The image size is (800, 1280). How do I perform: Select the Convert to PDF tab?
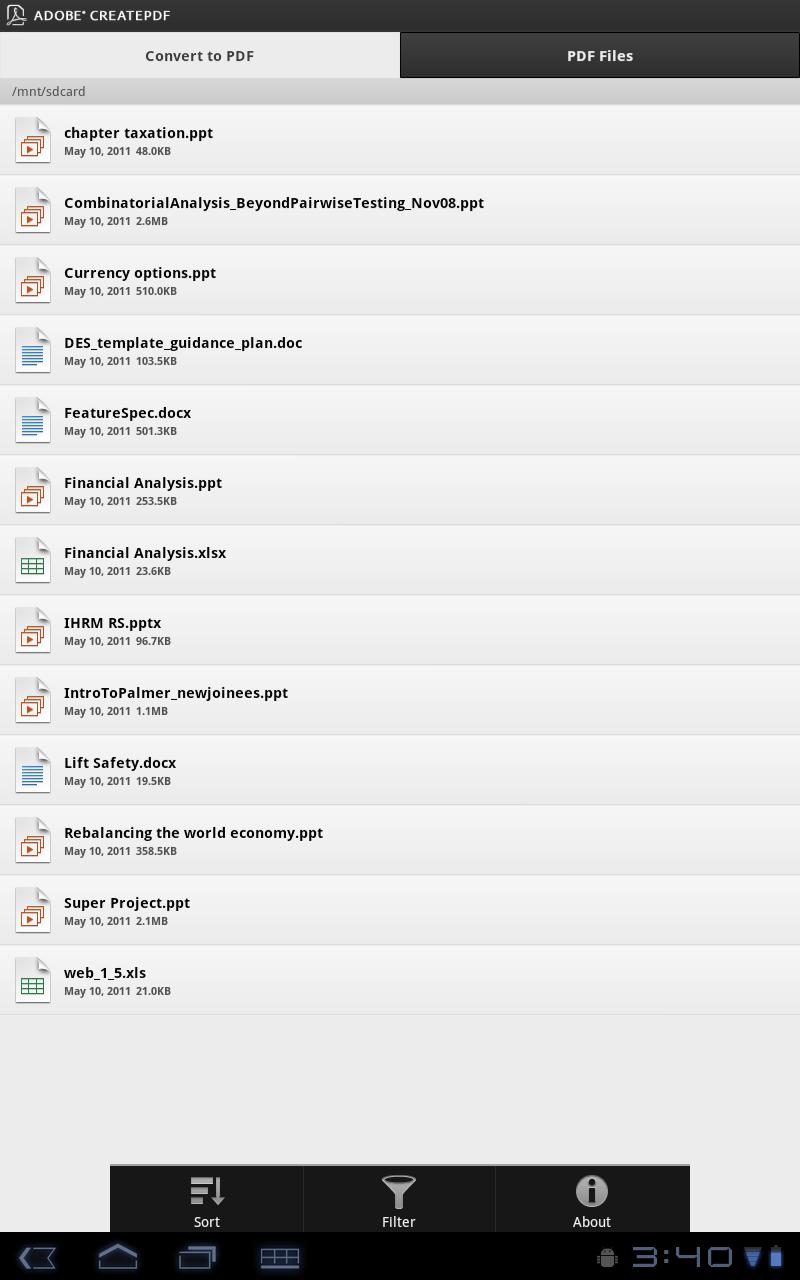tap(199, 55)
